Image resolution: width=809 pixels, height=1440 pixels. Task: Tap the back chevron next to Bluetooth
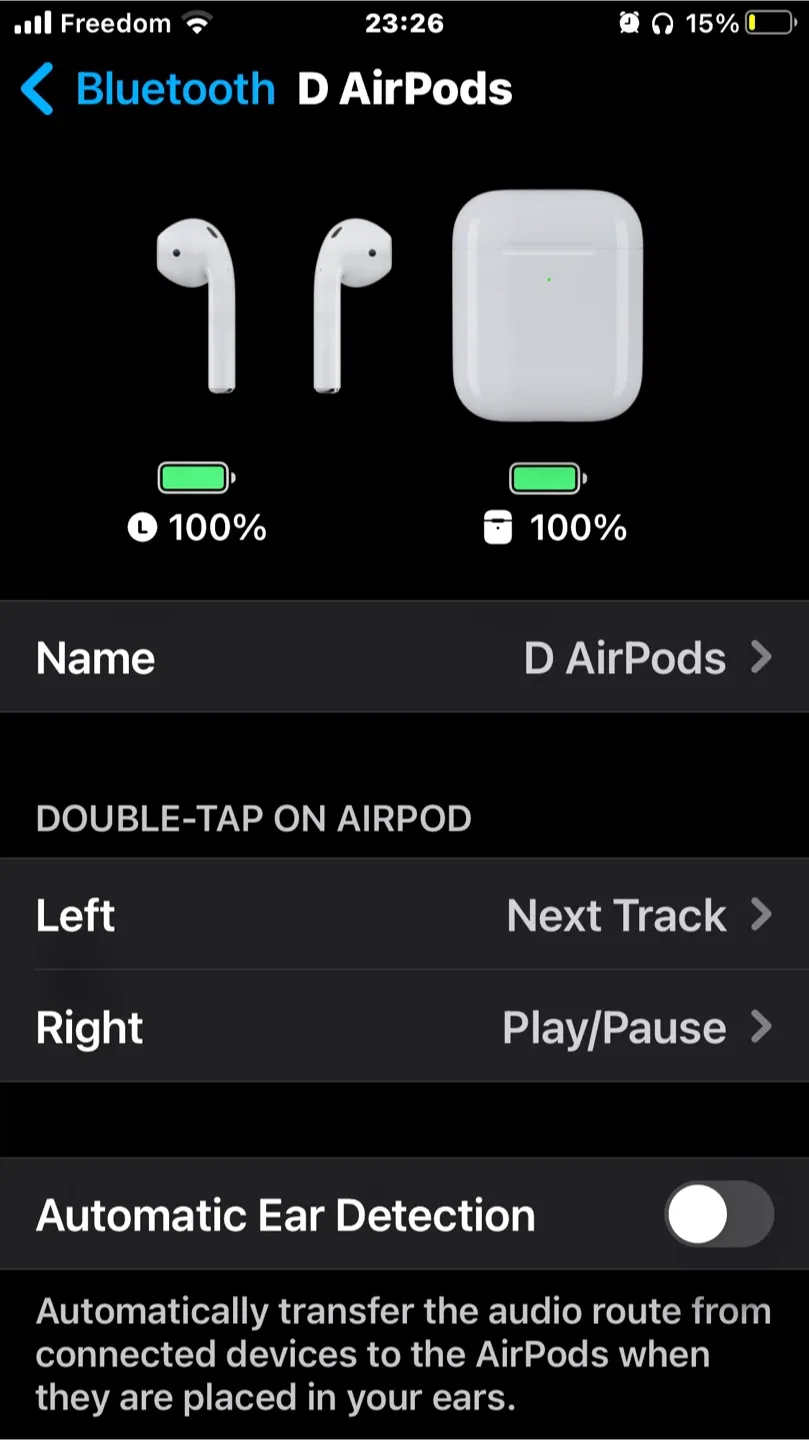[x=38, y=89]
